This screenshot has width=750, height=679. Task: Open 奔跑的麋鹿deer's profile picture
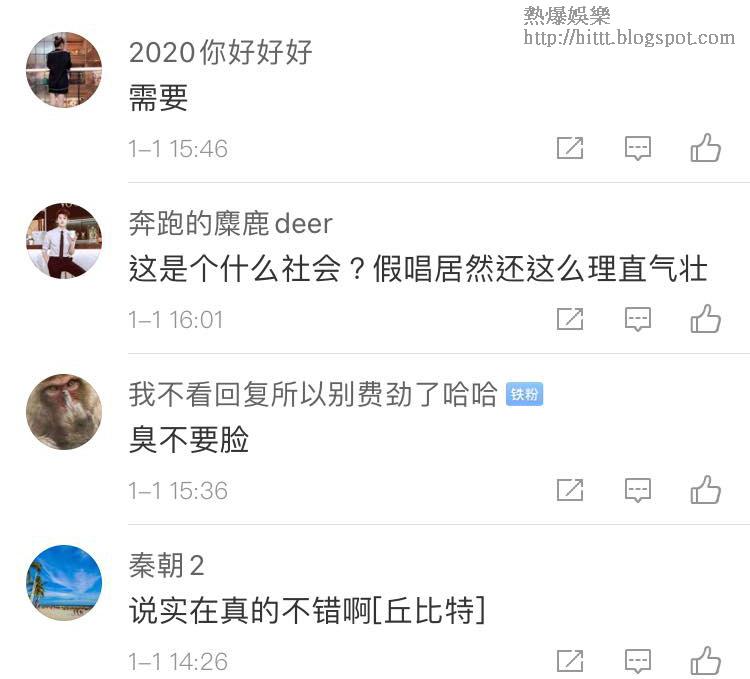(x=63, y=240)
